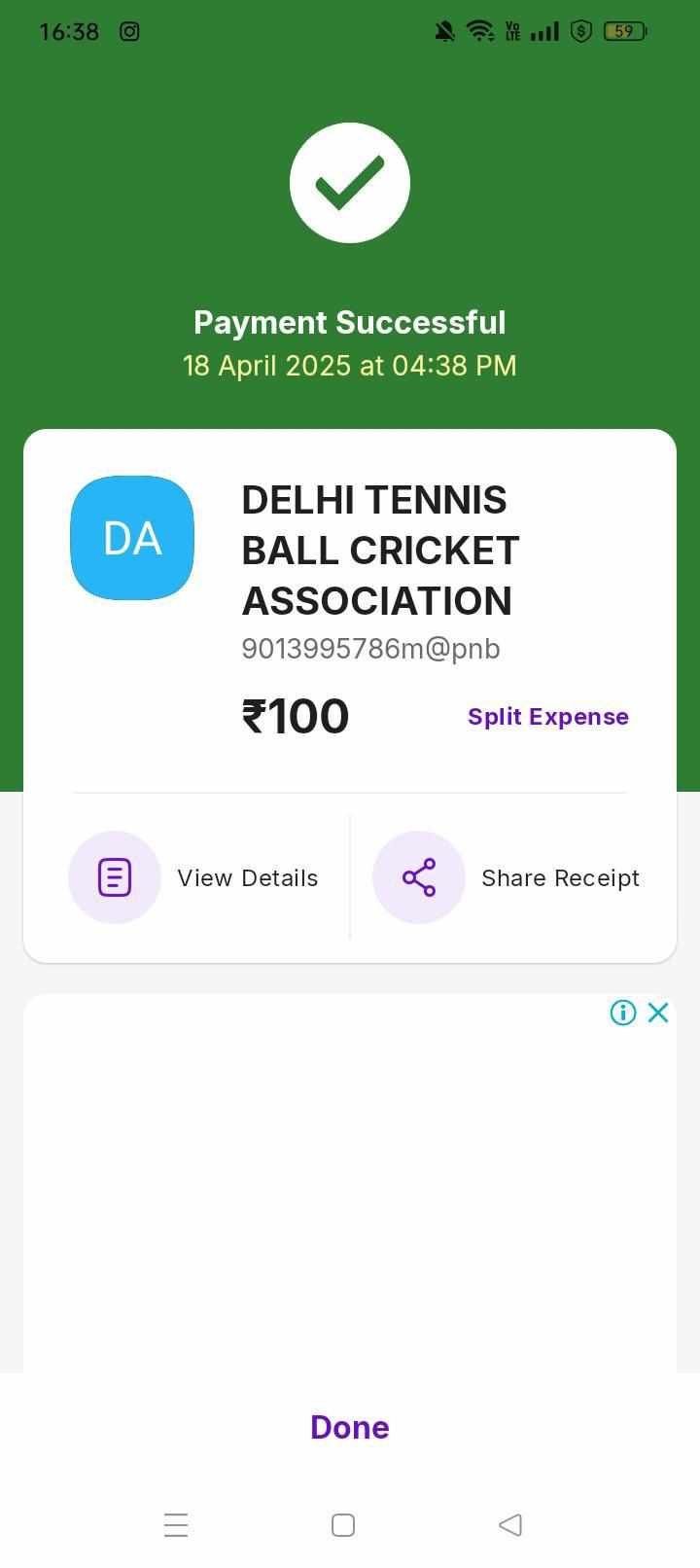This screenshot has width=700, height=1568.
Task: Close the ad banner
Action: click(658, 1013)
